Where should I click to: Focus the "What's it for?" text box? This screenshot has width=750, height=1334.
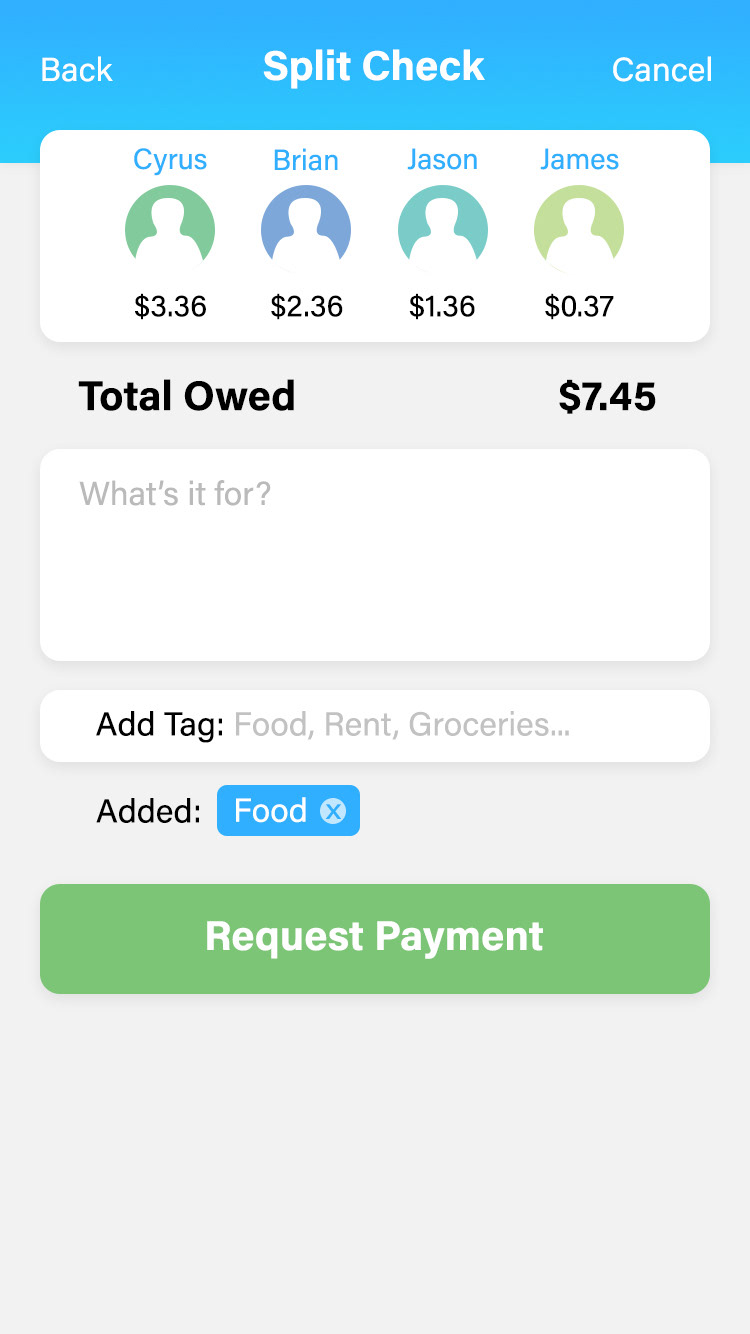[x=375, y=555]
